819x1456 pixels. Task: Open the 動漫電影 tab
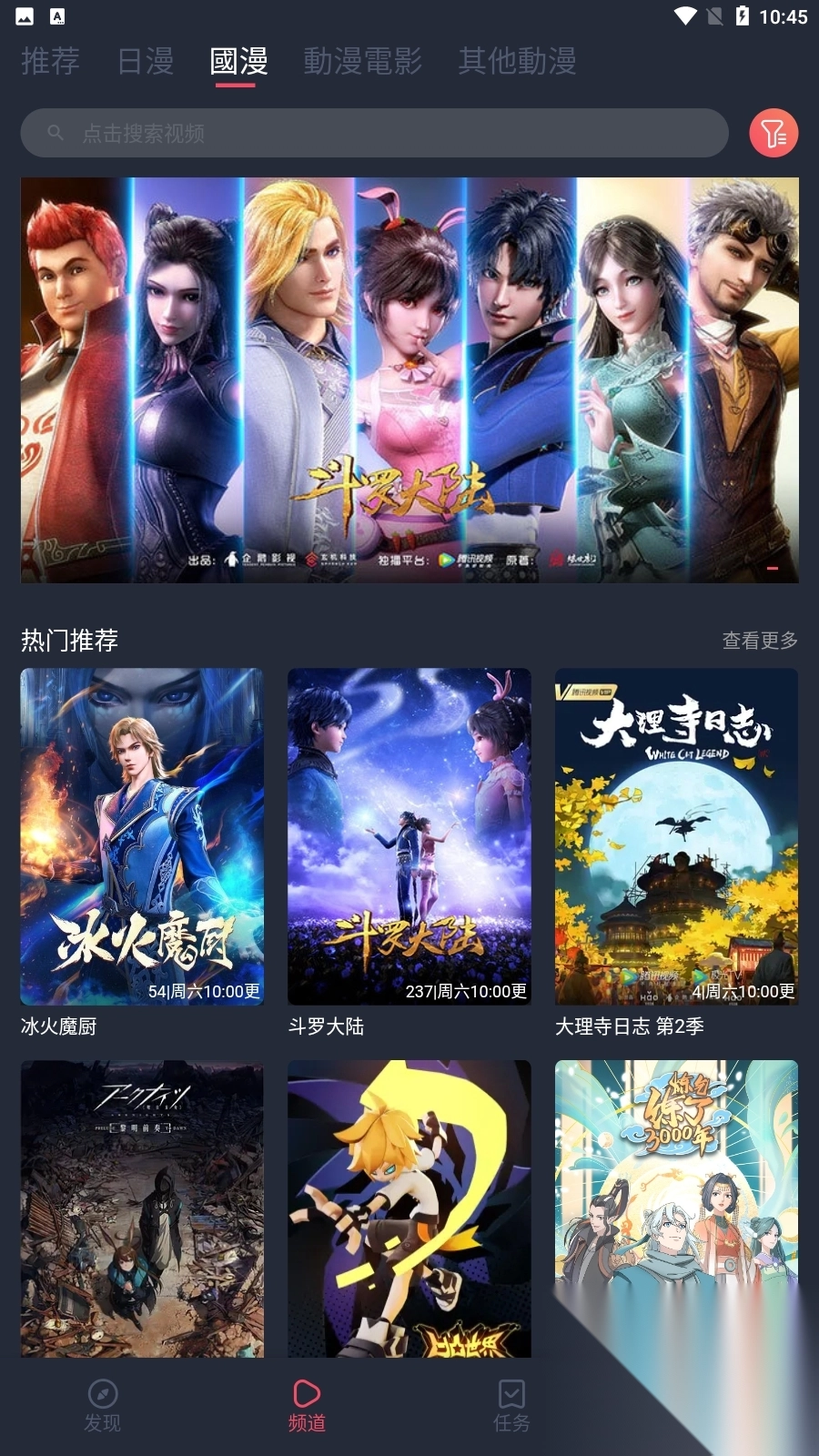(x=362, y=61)
